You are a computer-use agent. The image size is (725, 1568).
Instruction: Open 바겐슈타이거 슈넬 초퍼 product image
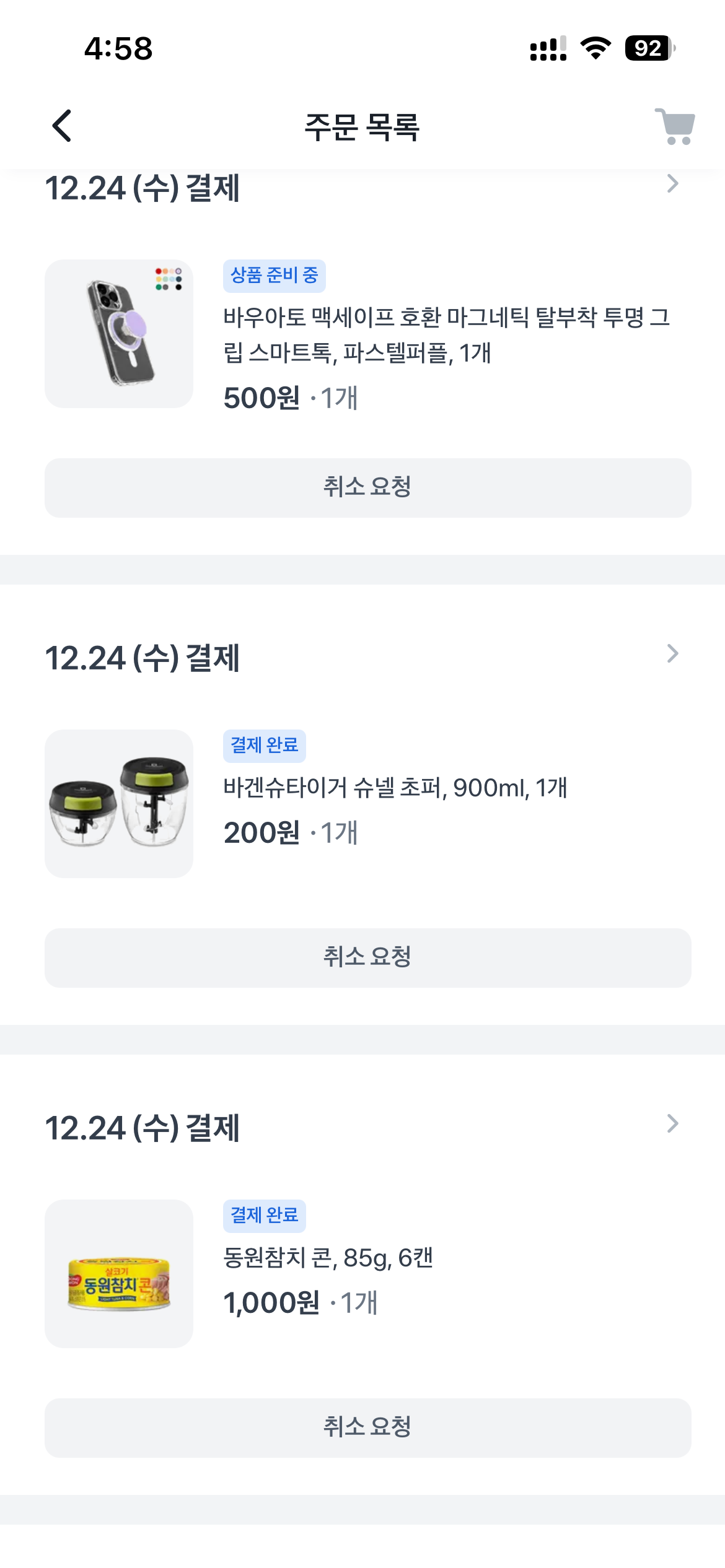(119, 803)
